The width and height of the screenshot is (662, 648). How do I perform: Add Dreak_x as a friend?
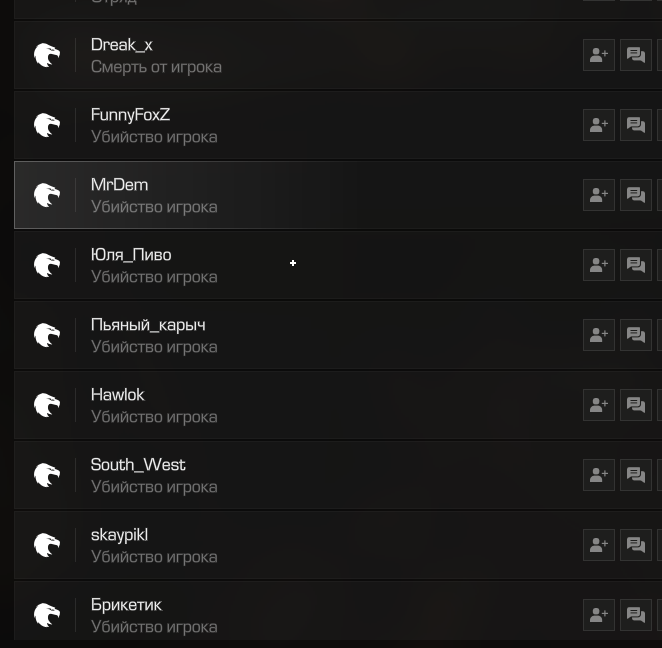coord(598,55)
